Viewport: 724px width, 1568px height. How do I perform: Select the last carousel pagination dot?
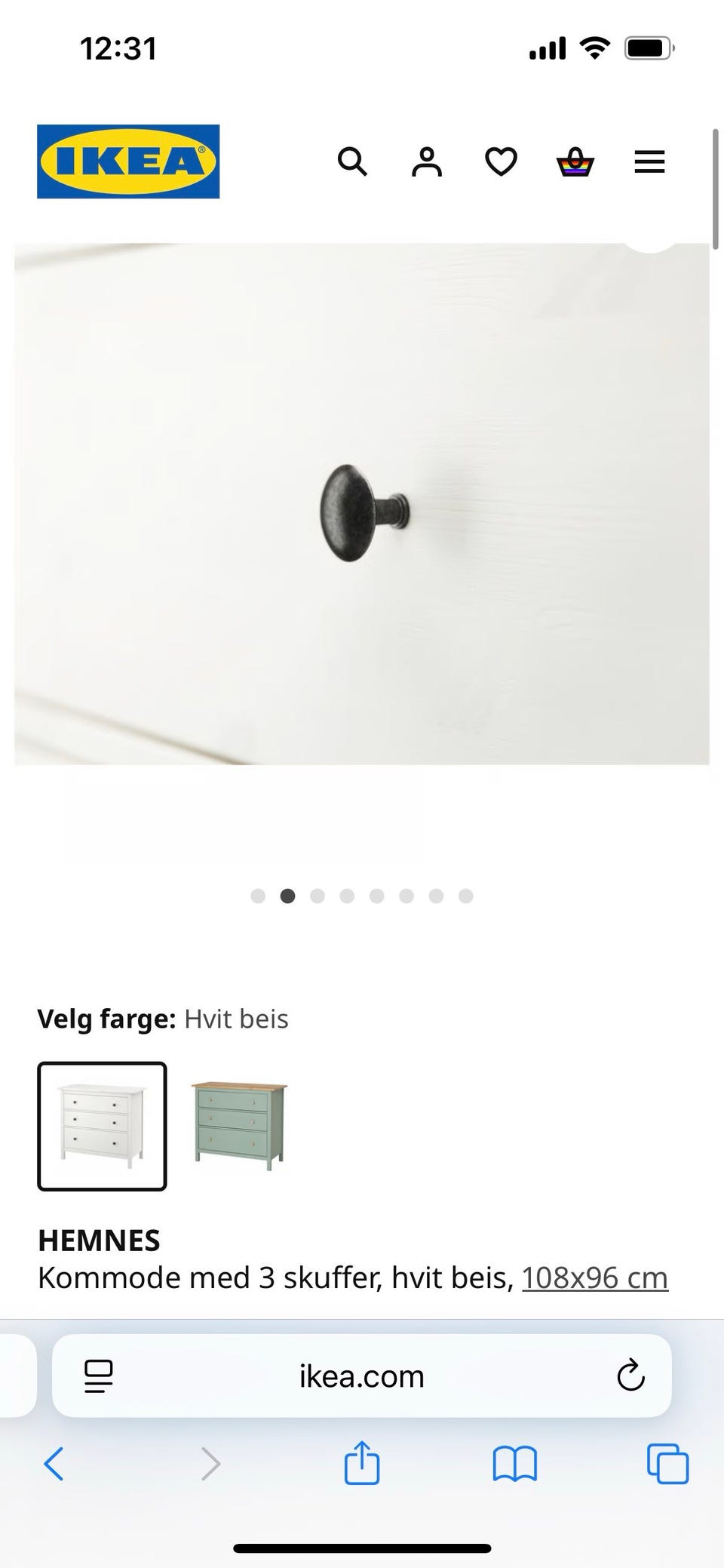467,896
